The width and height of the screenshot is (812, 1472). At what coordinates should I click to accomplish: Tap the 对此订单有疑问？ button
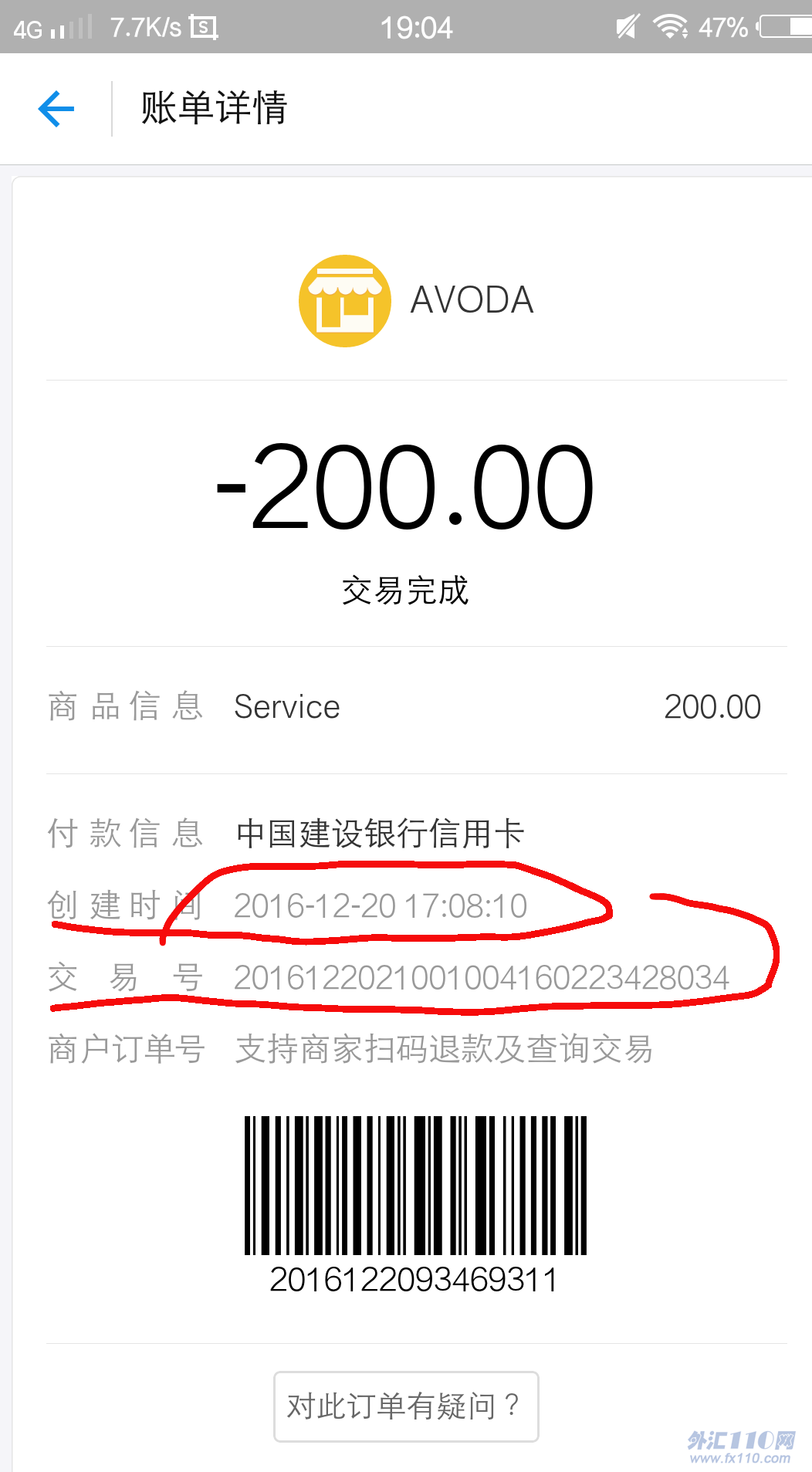coord(406,1406)
